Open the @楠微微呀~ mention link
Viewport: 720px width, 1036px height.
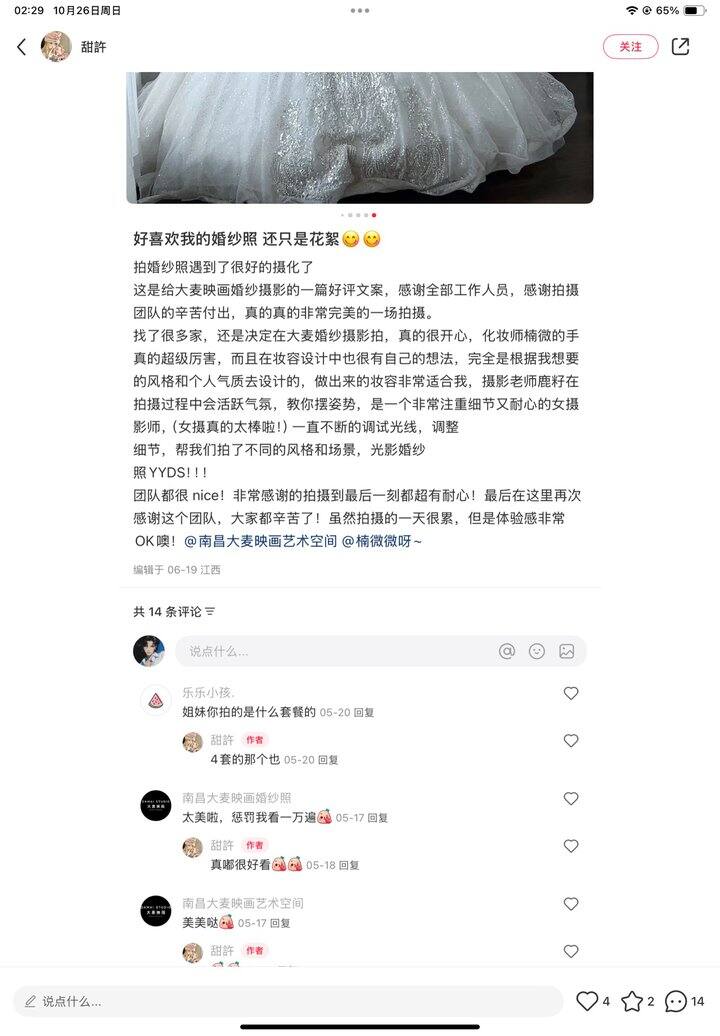(x=382, y=541)
